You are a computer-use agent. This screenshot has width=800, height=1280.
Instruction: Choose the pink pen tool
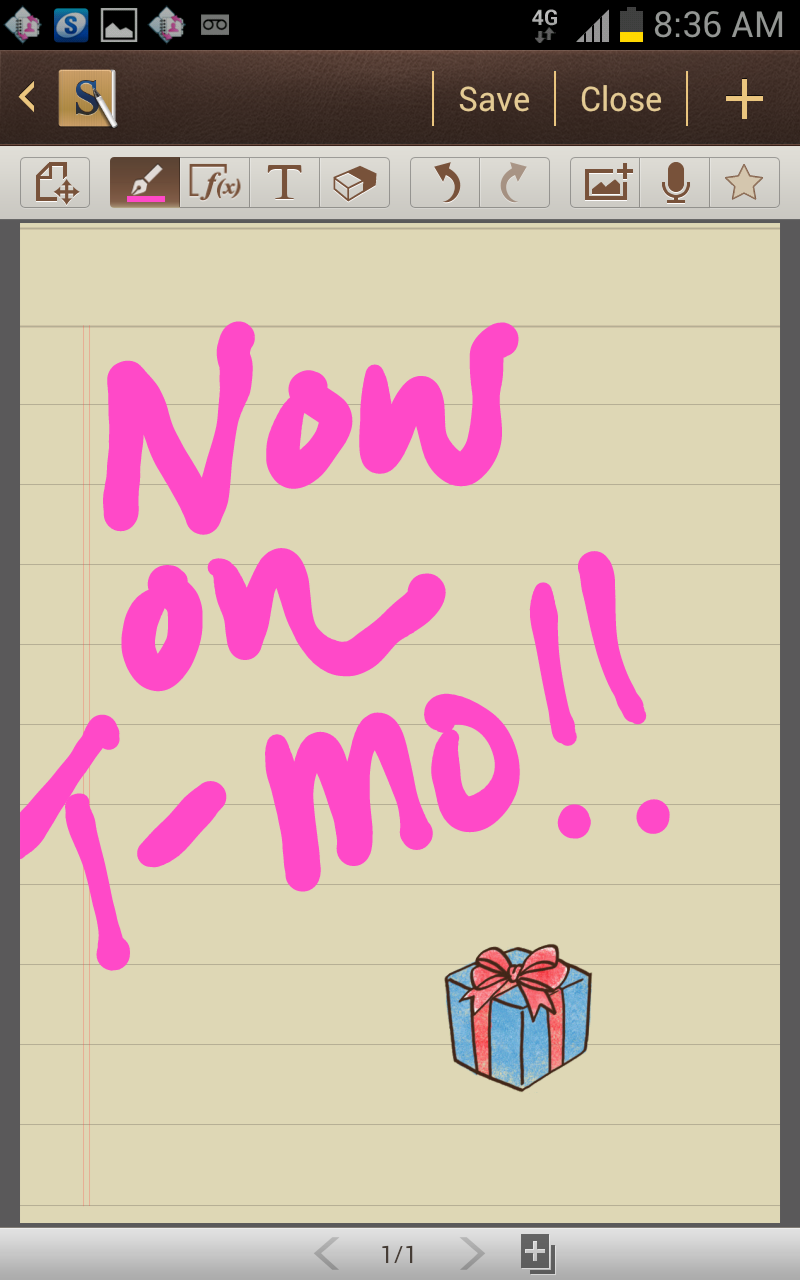(145, 183)
